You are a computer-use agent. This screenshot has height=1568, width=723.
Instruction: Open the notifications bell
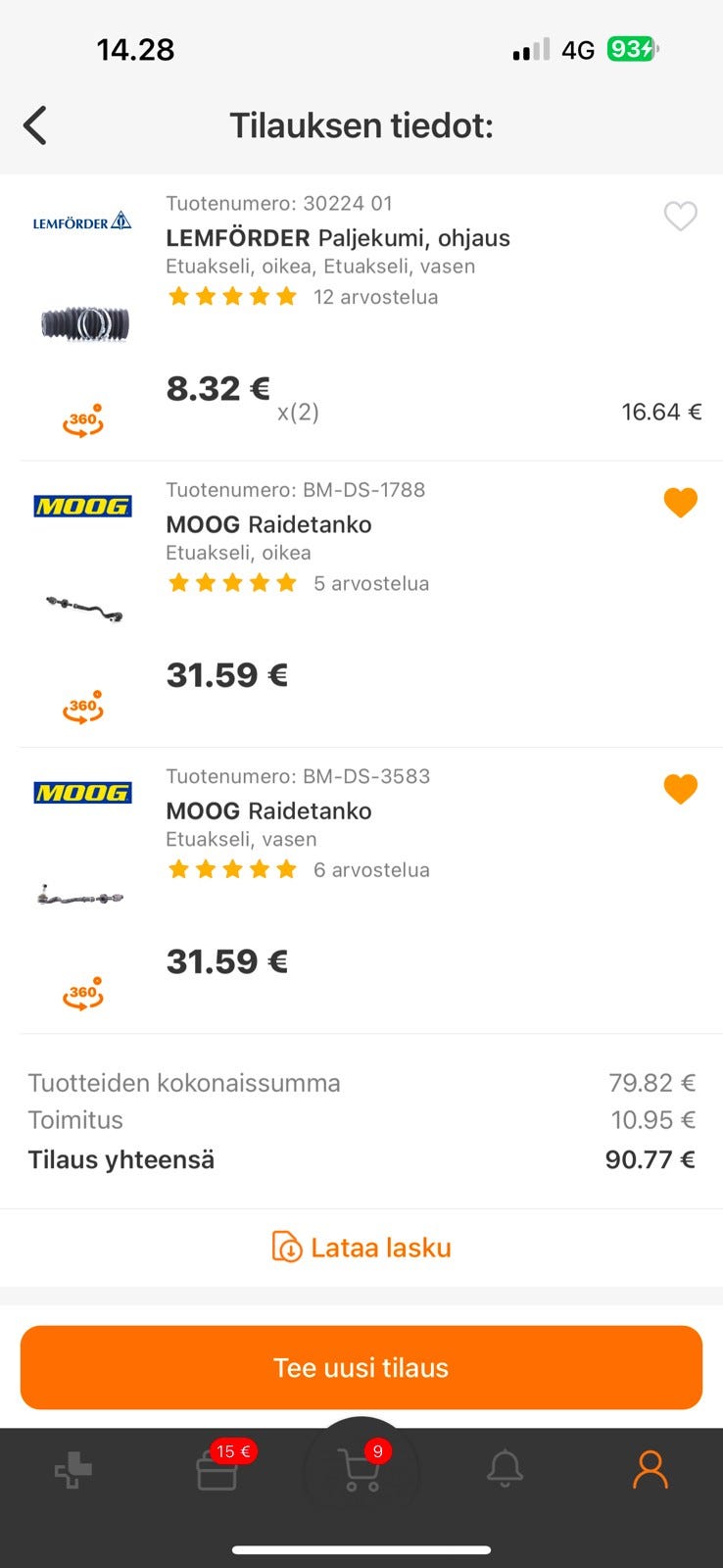tap(505, 1468)
